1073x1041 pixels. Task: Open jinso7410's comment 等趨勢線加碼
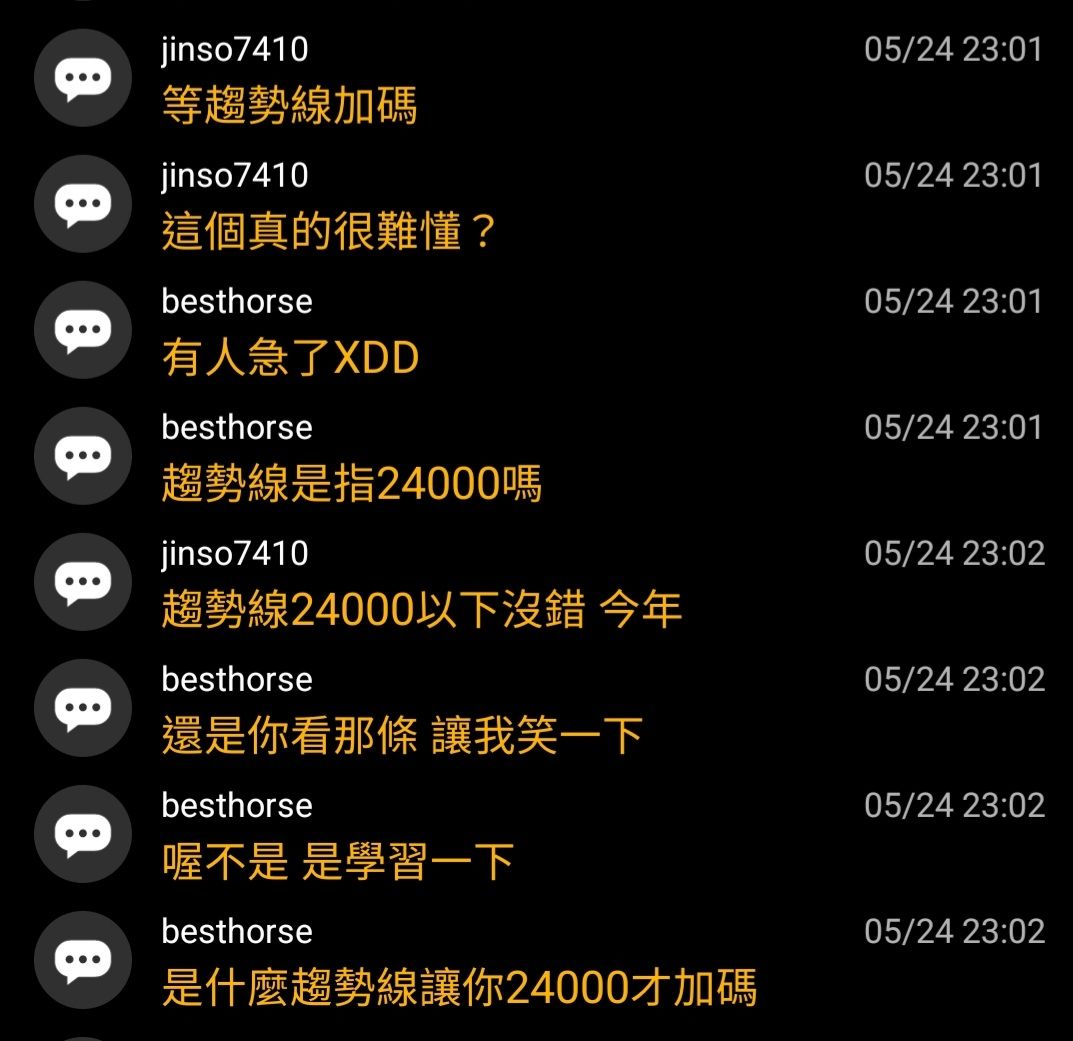tap(536, 78)
